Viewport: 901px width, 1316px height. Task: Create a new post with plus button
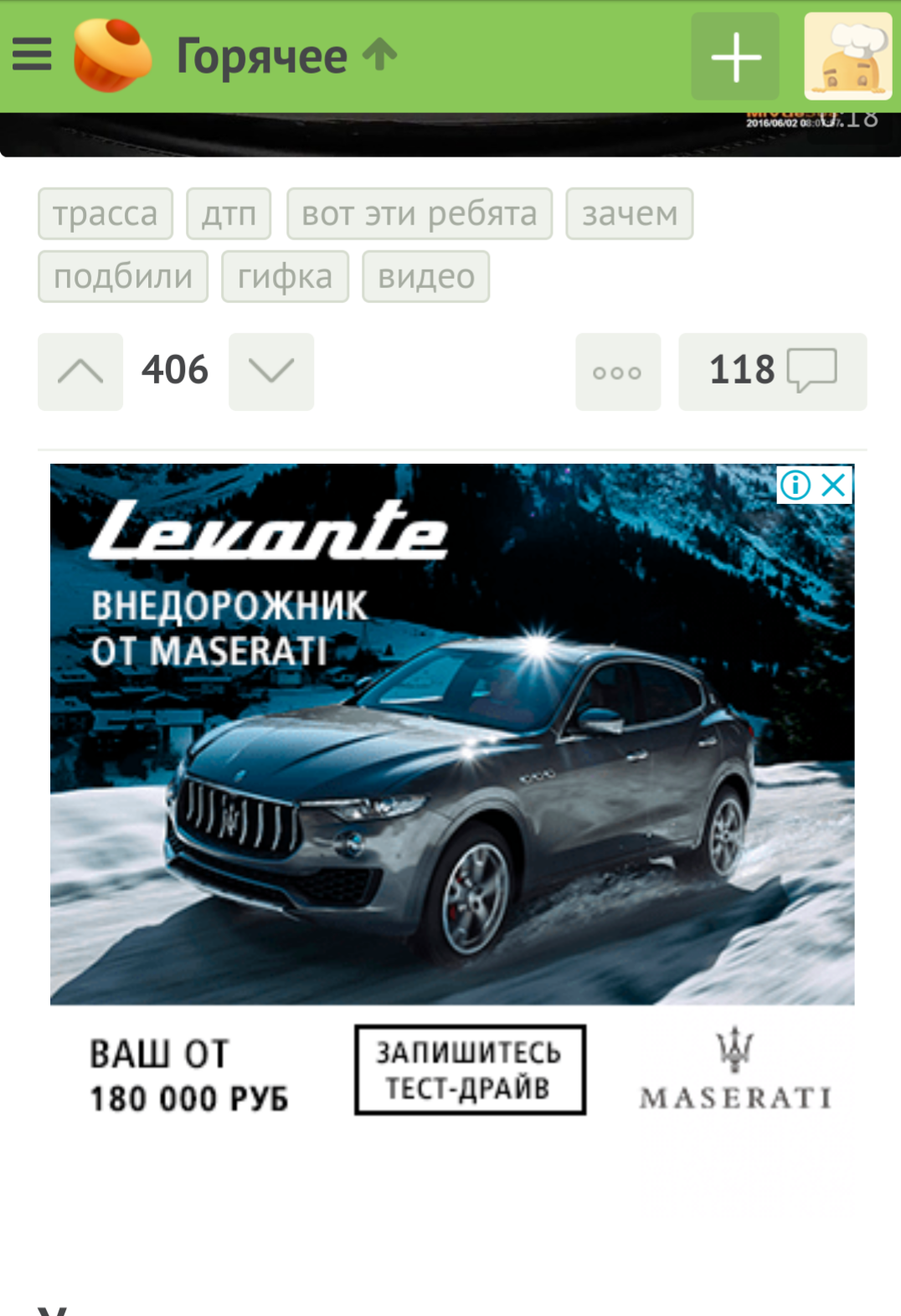tap(735, 57)
